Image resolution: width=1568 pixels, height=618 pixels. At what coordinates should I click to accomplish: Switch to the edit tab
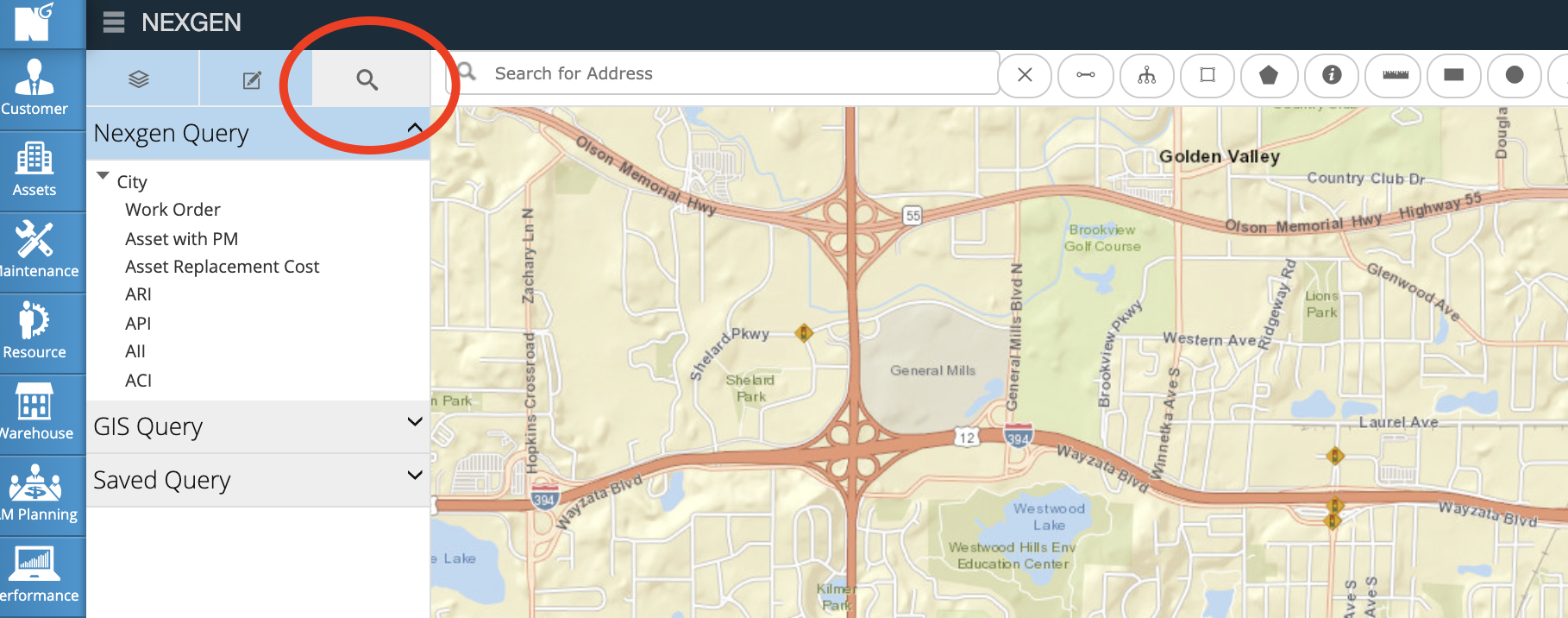pyautogui.click(x=252, y=80)
